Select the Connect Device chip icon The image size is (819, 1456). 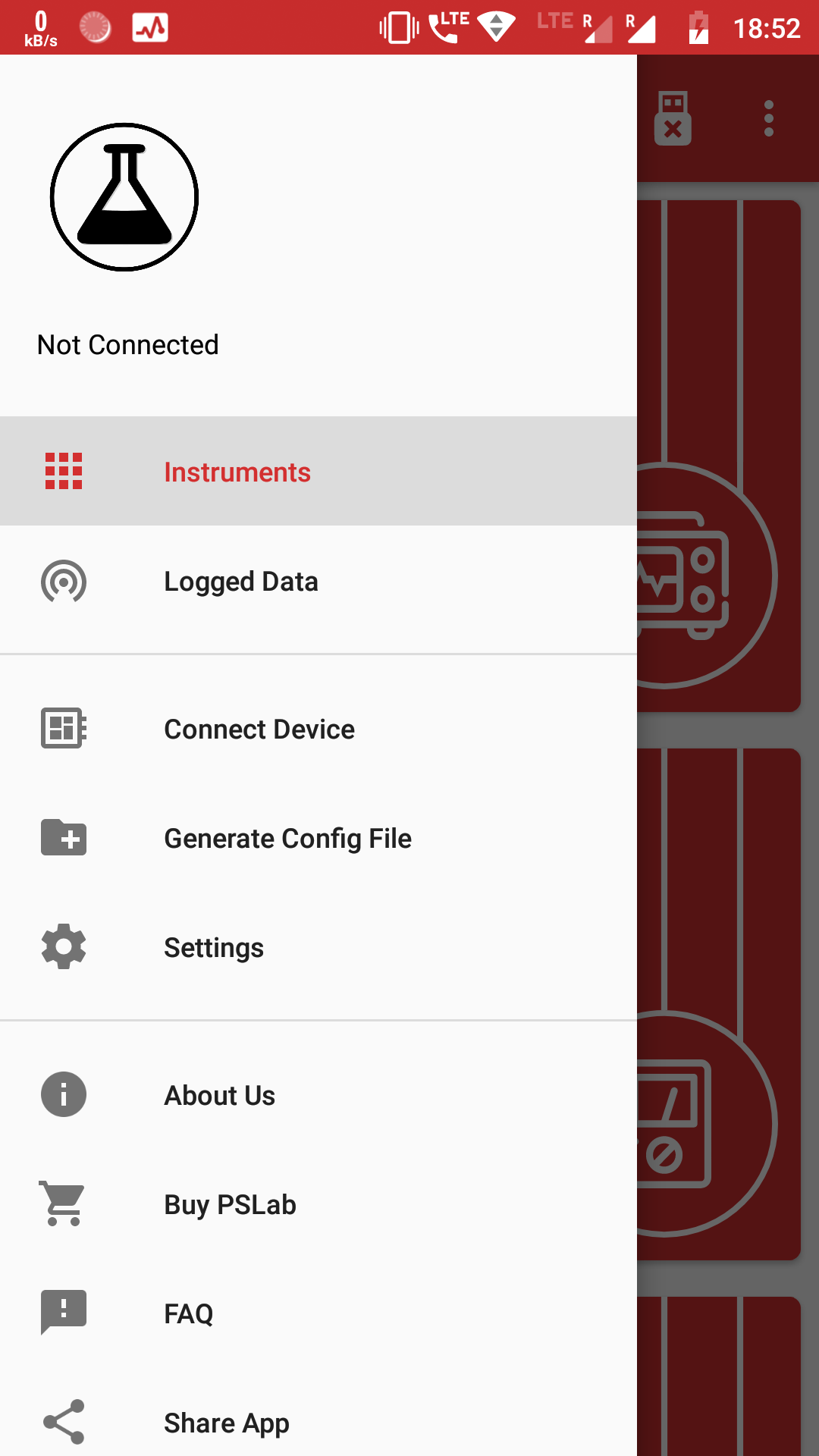(63, 729)
